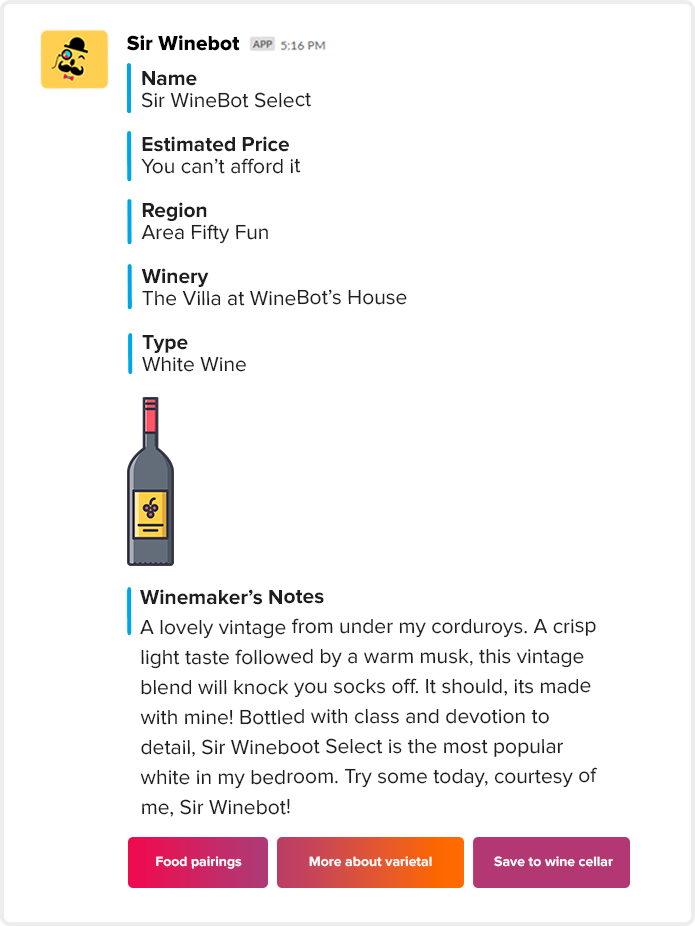Save wine to wine cellar
The height and width of the screenshot is (926, 695).
pos(551,862)
